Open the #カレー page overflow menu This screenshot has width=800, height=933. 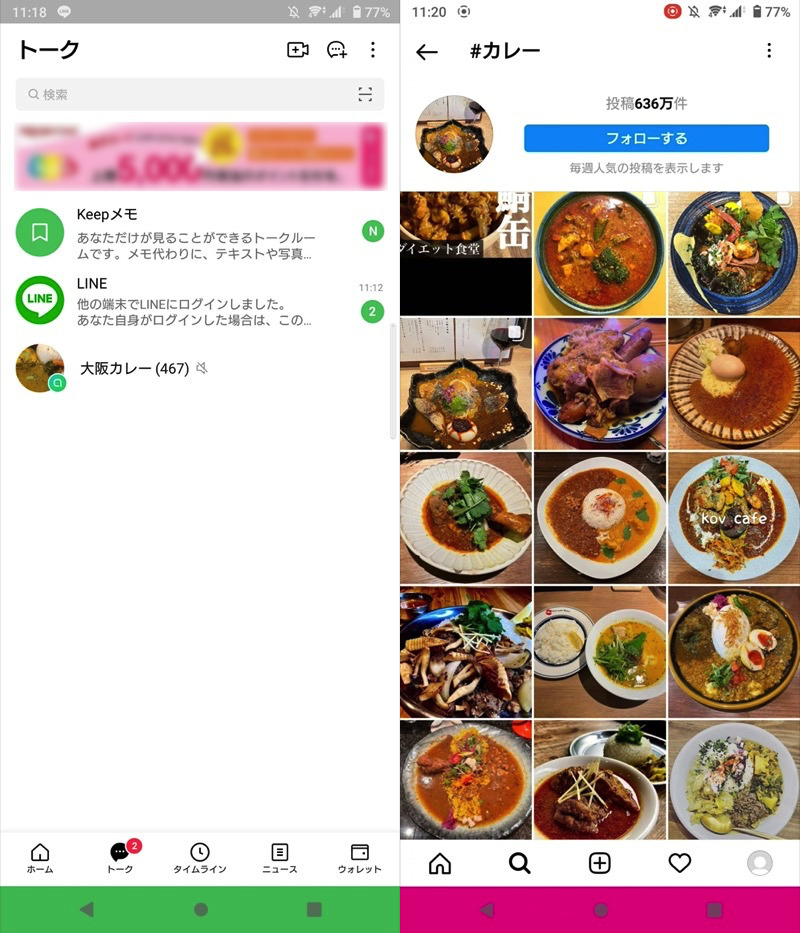pyautogui.click(x=769, y=51)
